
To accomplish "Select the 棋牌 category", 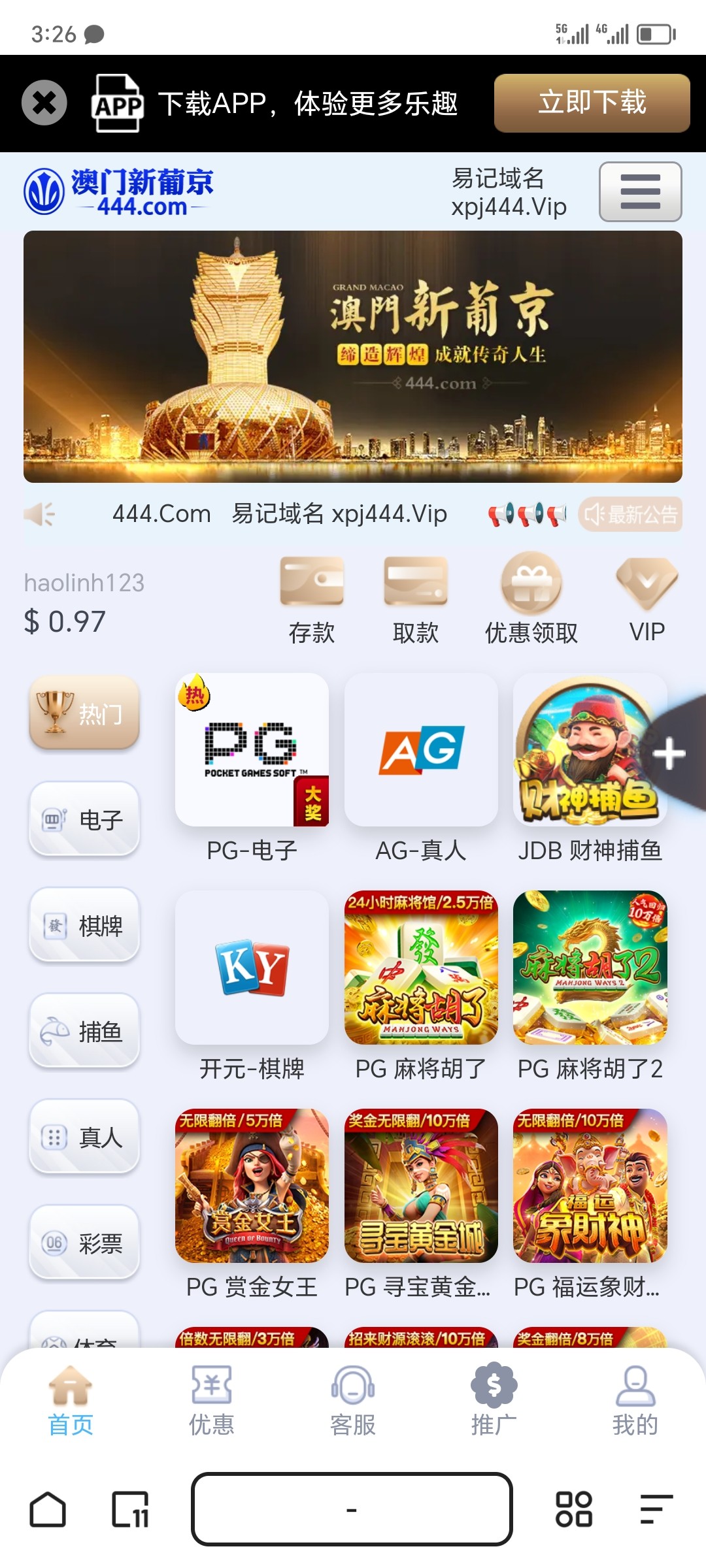I will [x=84, y=925].
